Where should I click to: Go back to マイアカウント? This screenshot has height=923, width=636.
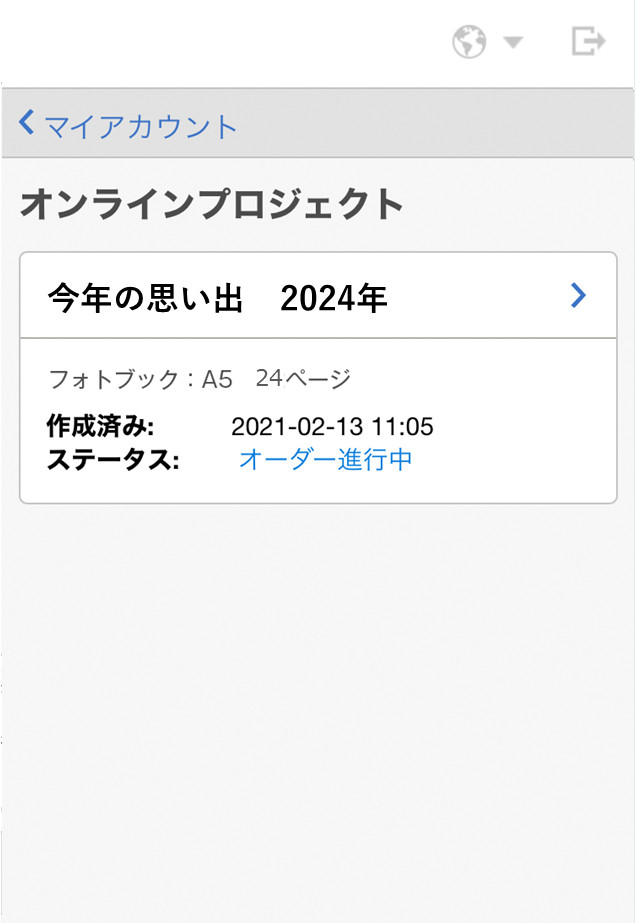[128, 126]
